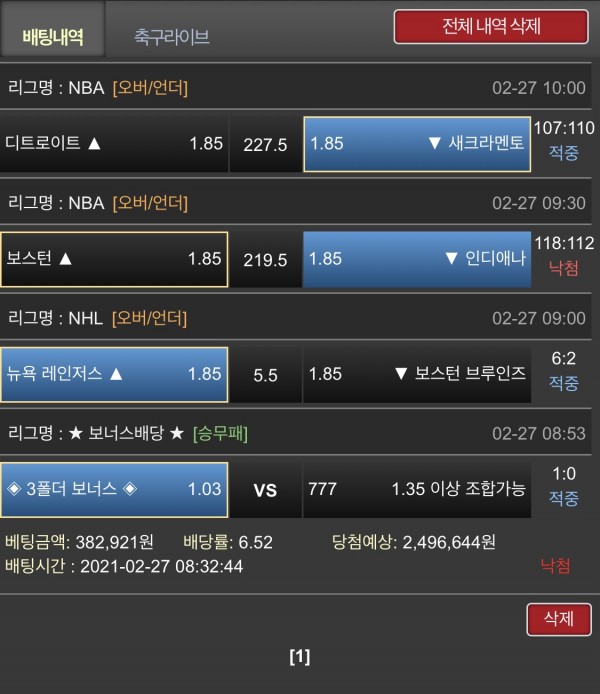The image size is (600, 694).
Task: Switch to the 축구라이브 tab
Action: 171,37
